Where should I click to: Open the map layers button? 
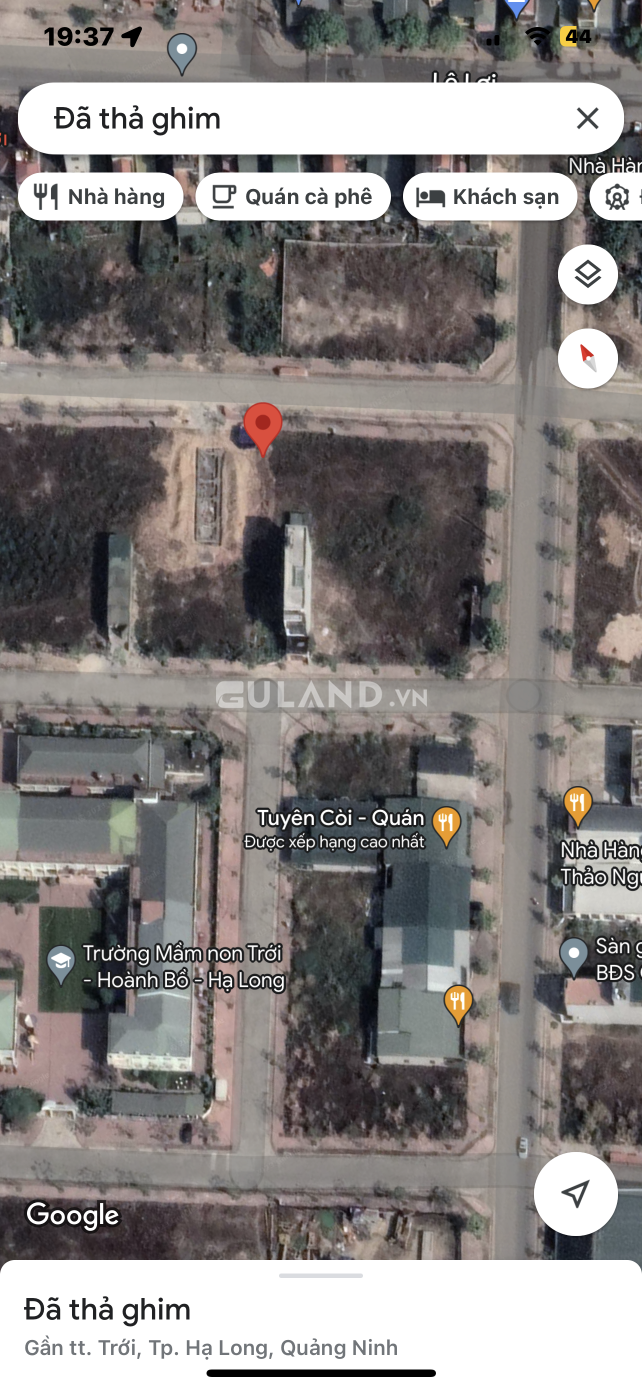pos(588,274)
